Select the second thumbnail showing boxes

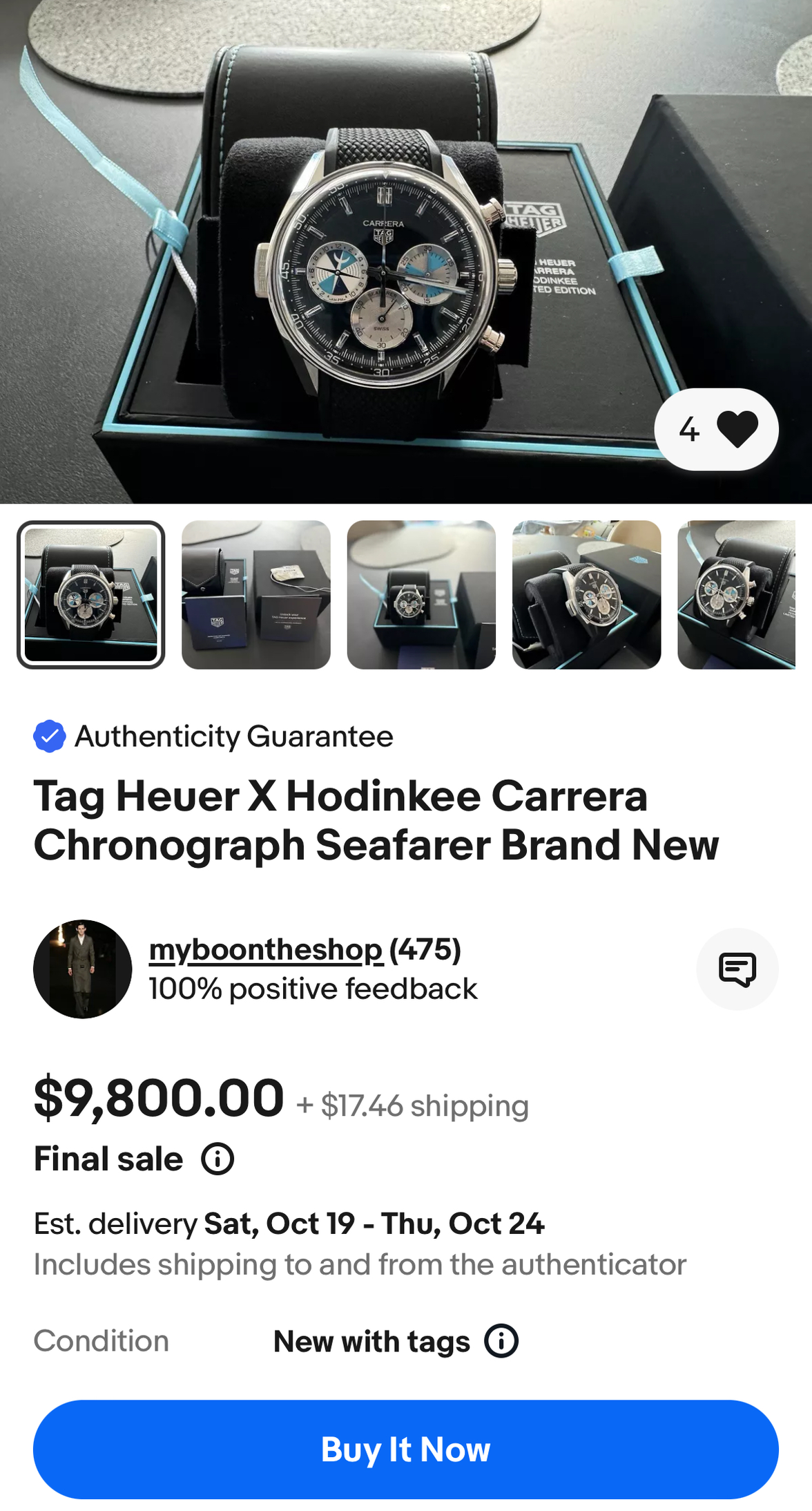coord(255,595)
